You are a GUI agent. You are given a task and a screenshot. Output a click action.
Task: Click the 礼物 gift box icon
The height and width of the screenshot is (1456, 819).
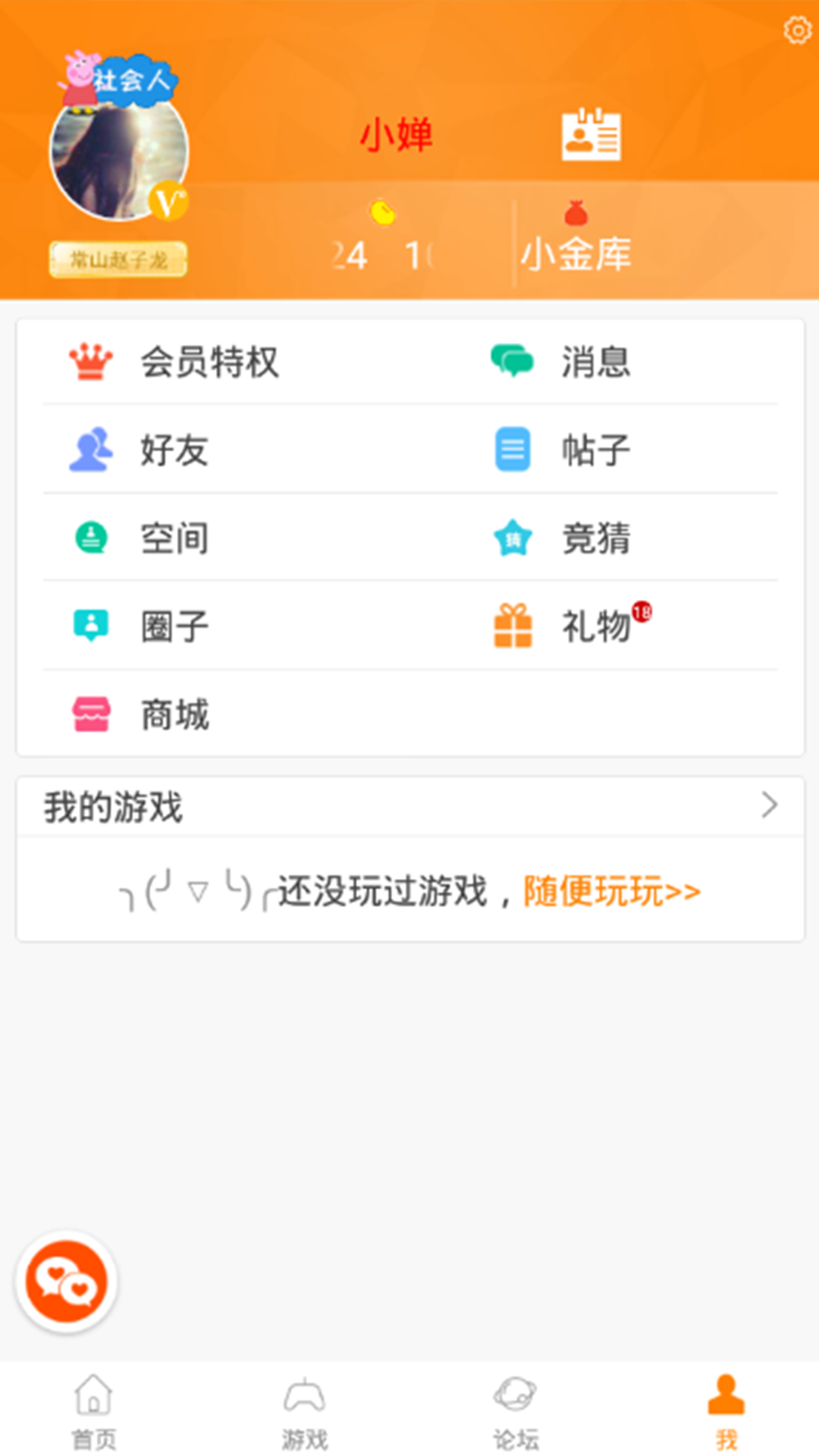click(x=513, y=626)
